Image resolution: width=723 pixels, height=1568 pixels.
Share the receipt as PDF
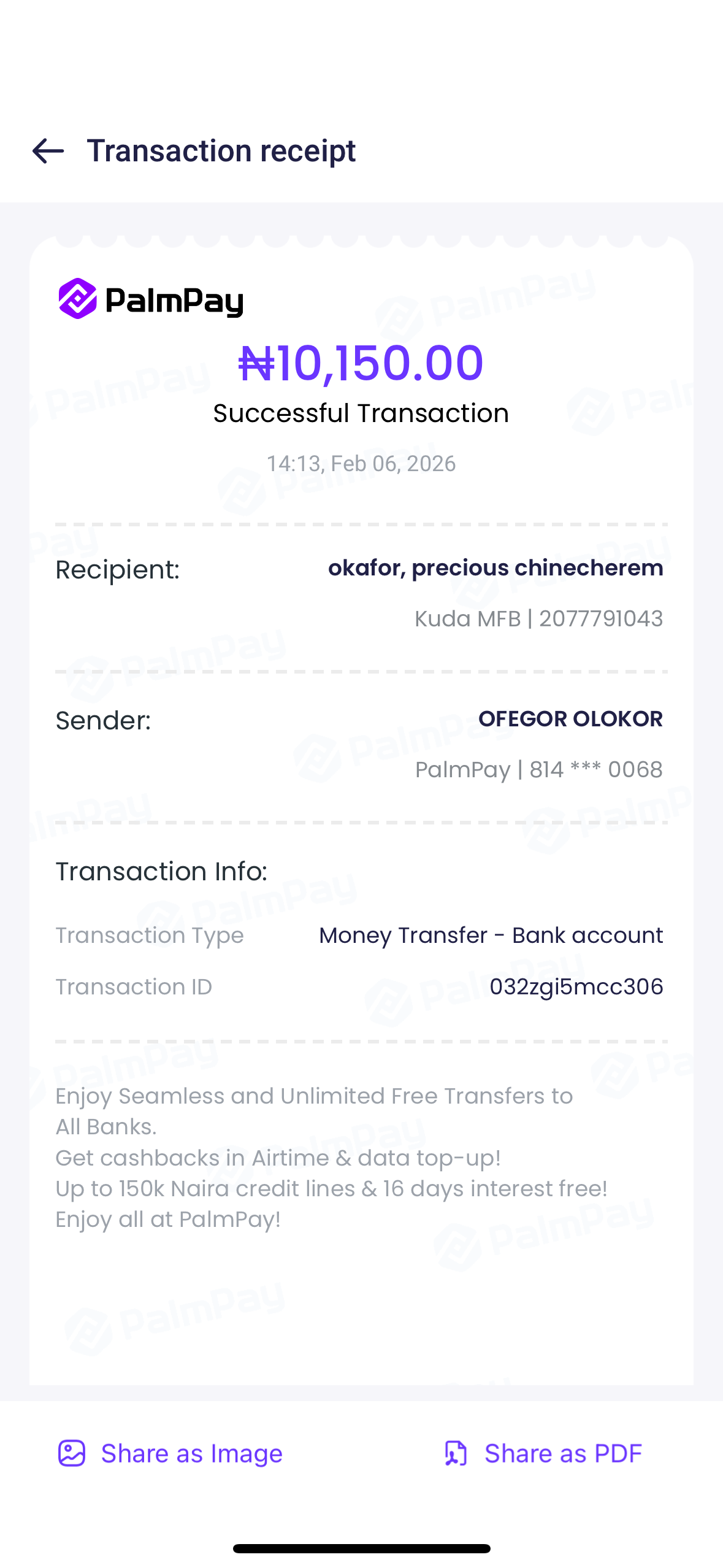[x=542, y=1453]
